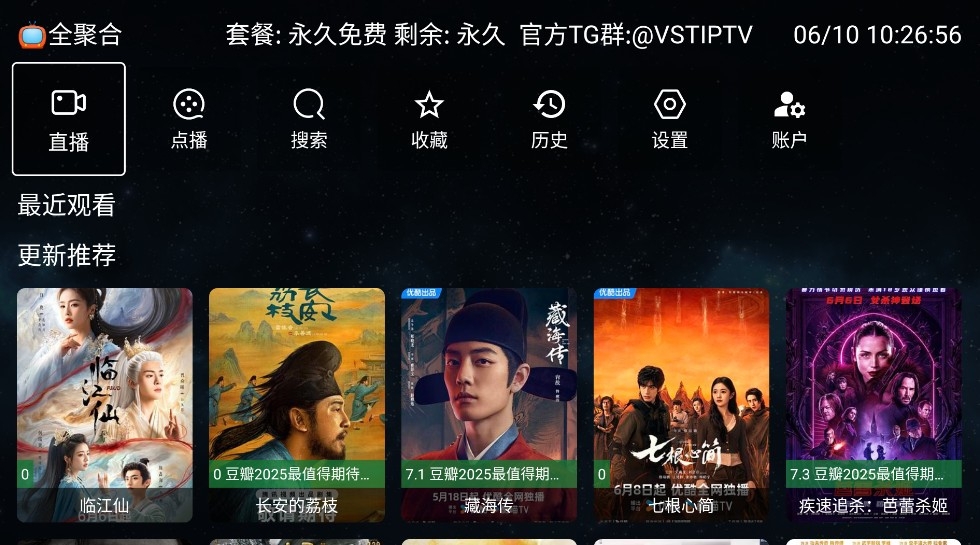
Task: View 收藏 favorites
Action: pos(429,119)
